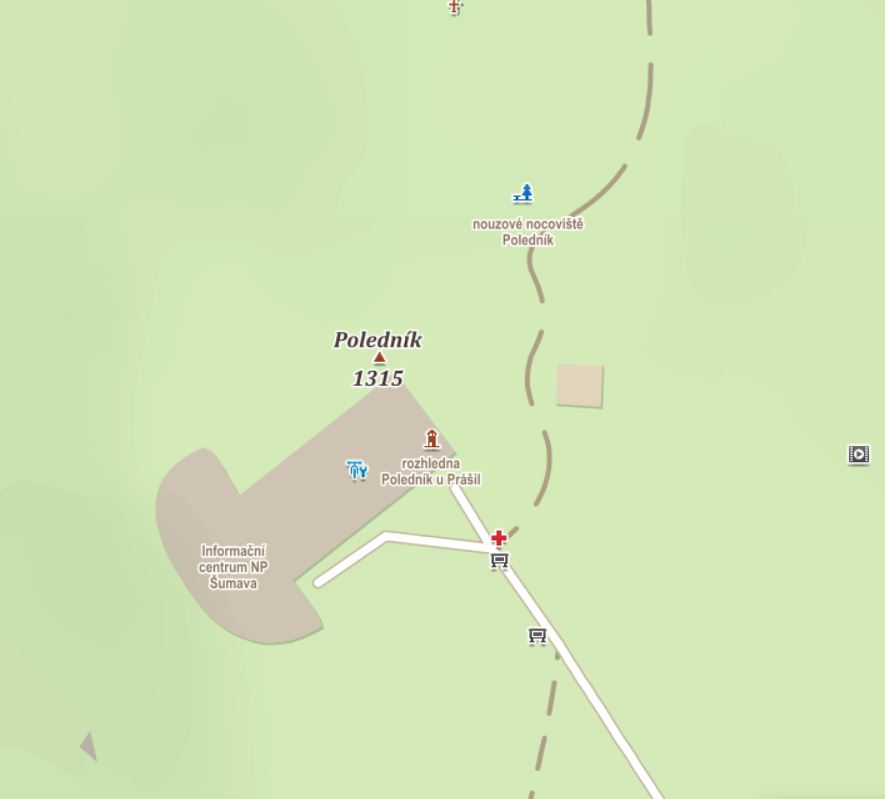Viewport: 885px width, 799px height.
Task: Select the Poledník 1315 peak marker
Action: tap(379, 358)
